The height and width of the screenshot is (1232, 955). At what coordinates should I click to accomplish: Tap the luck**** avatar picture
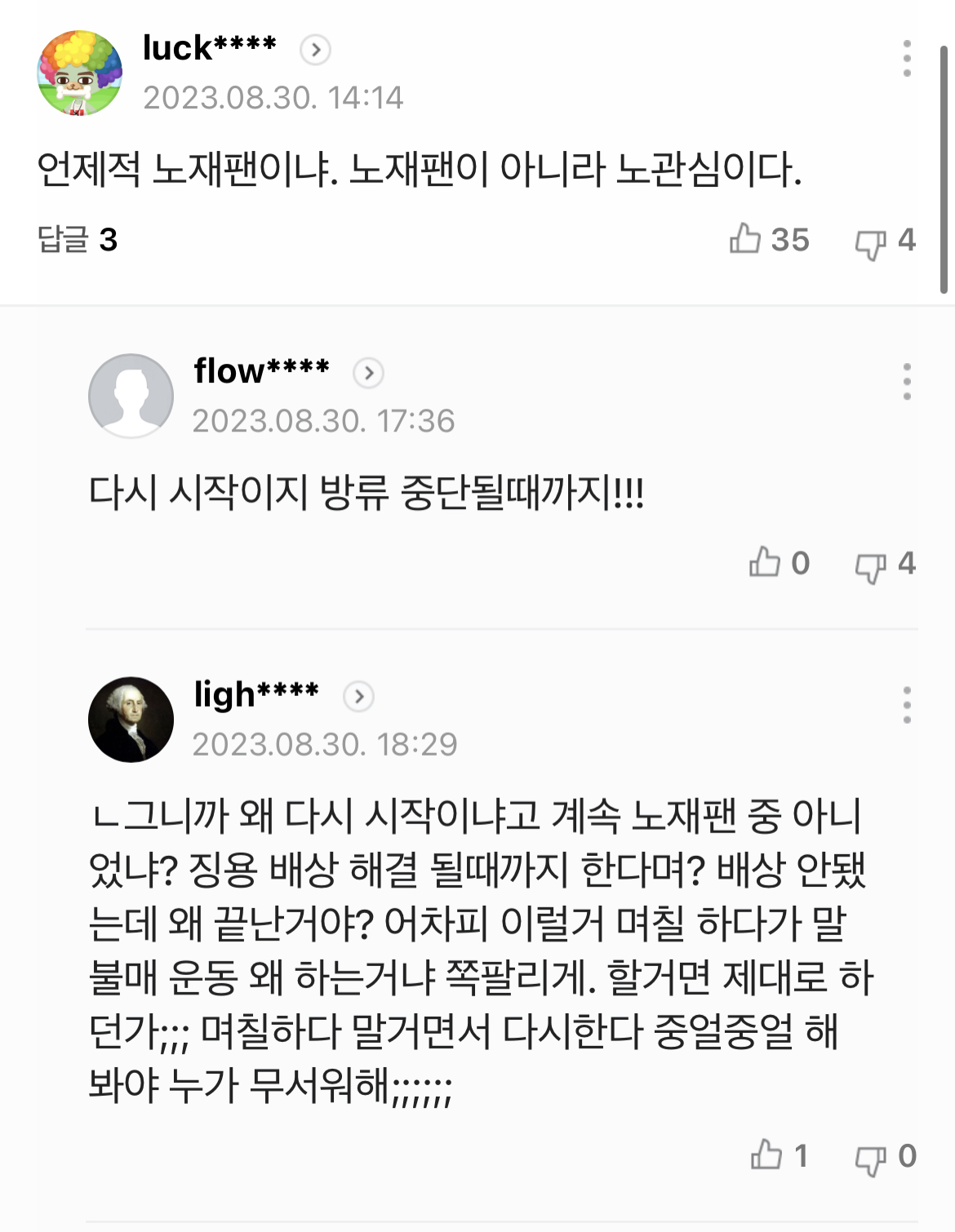tap(80, 73)
